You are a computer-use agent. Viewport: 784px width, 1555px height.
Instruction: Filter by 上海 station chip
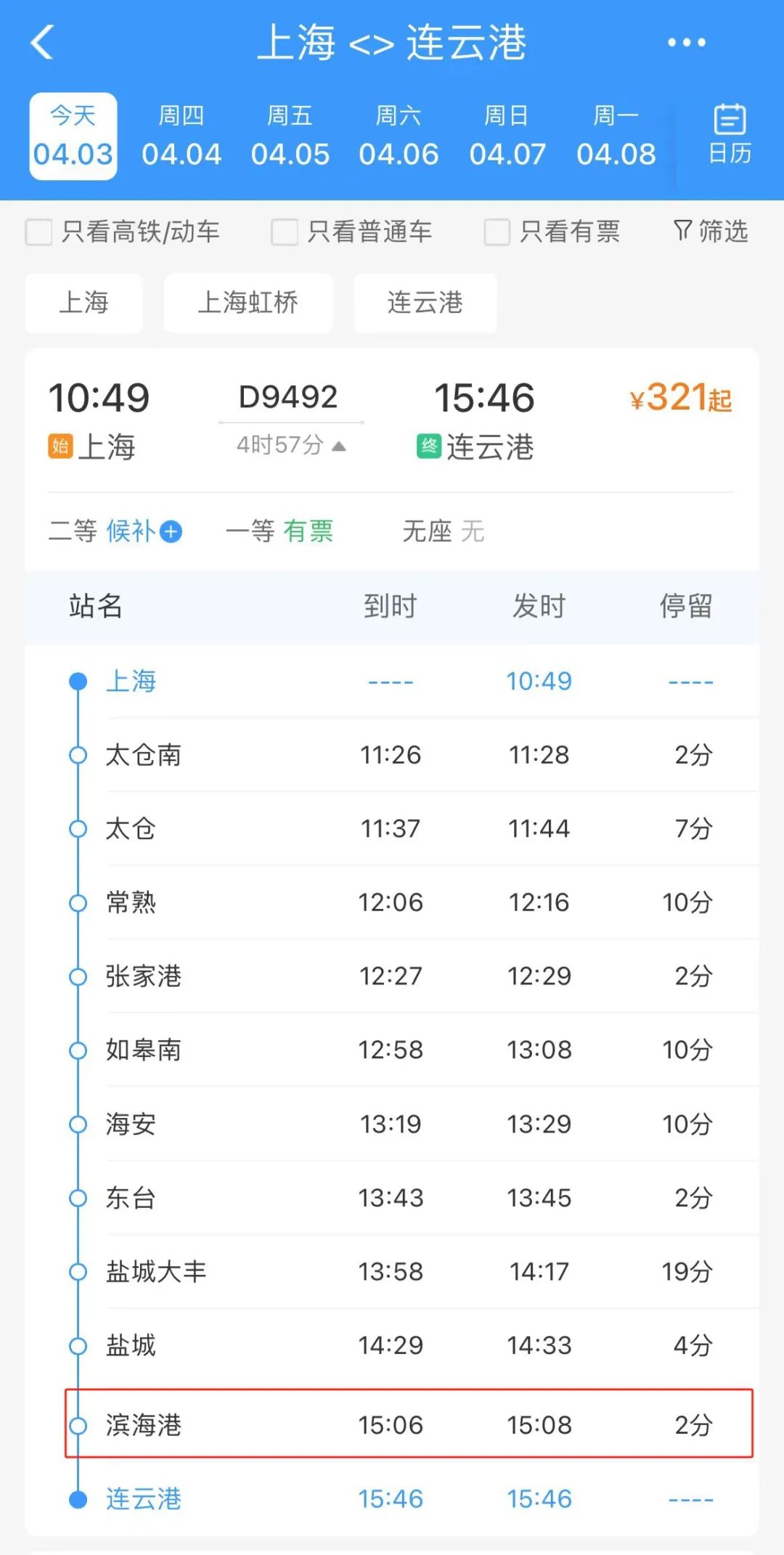83,303
